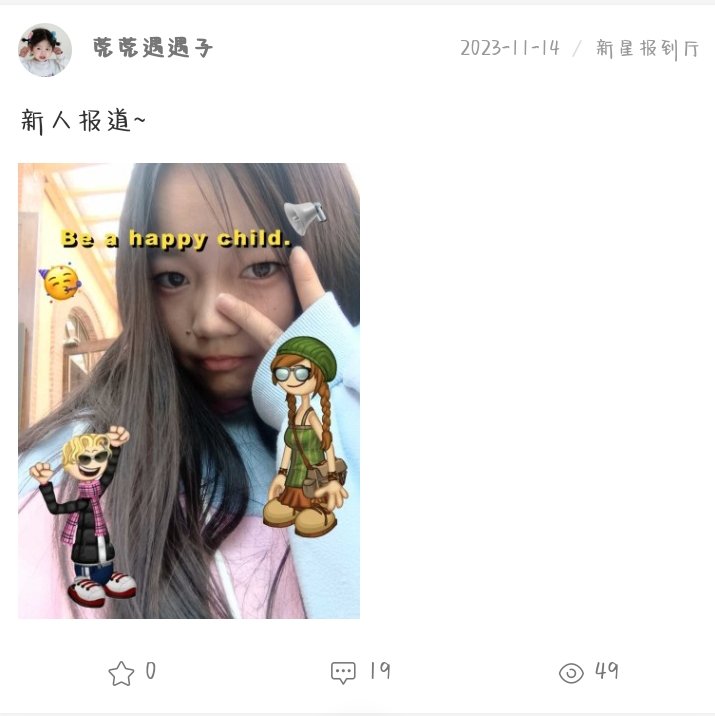Open the 新星报到厅 forum section
The image size is (715, 716).
(x=647, y=48)
